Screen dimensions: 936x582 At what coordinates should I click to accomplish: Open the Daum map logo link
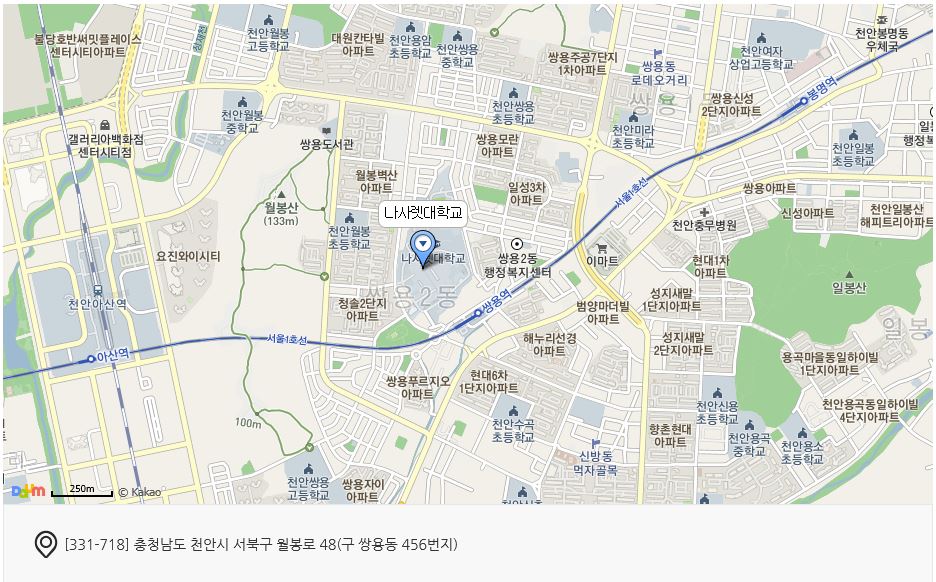[28, 491]
